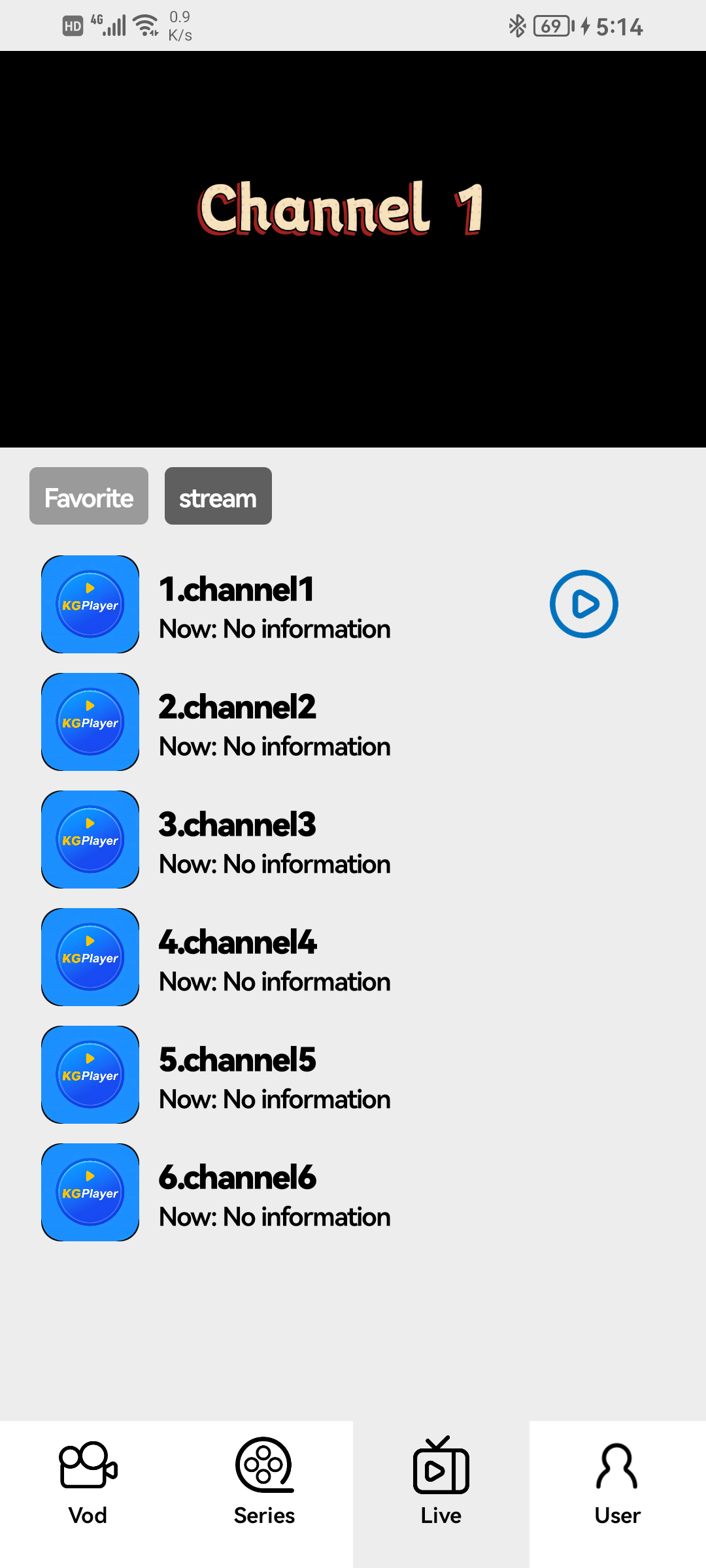This screenshot has width=706, height=1568.
Task: Toggle playback of channel1 via play circle
Action: (x=584, y=602)
